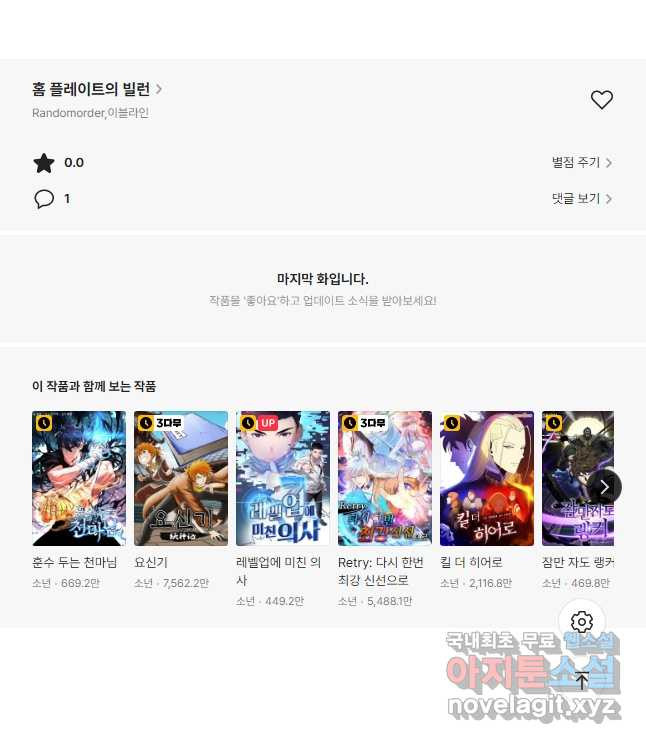Open the 킬 더 히어로 webtoon
Image resolution: width=646 pixels, height=744 pixels.
tap(487, 478)
